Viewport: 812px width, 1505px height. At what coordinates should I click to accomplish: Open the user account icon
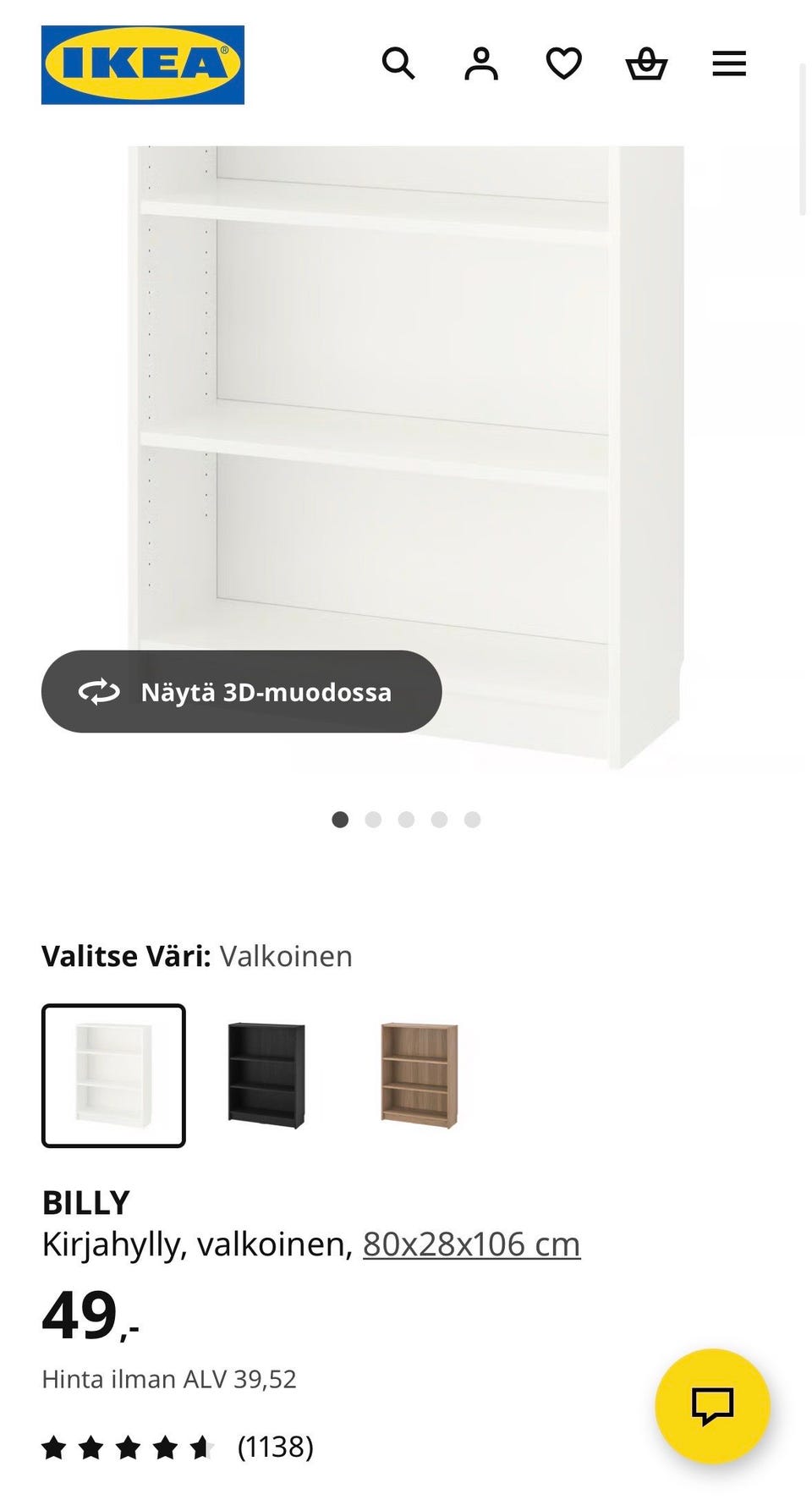(x=481, y=63)
